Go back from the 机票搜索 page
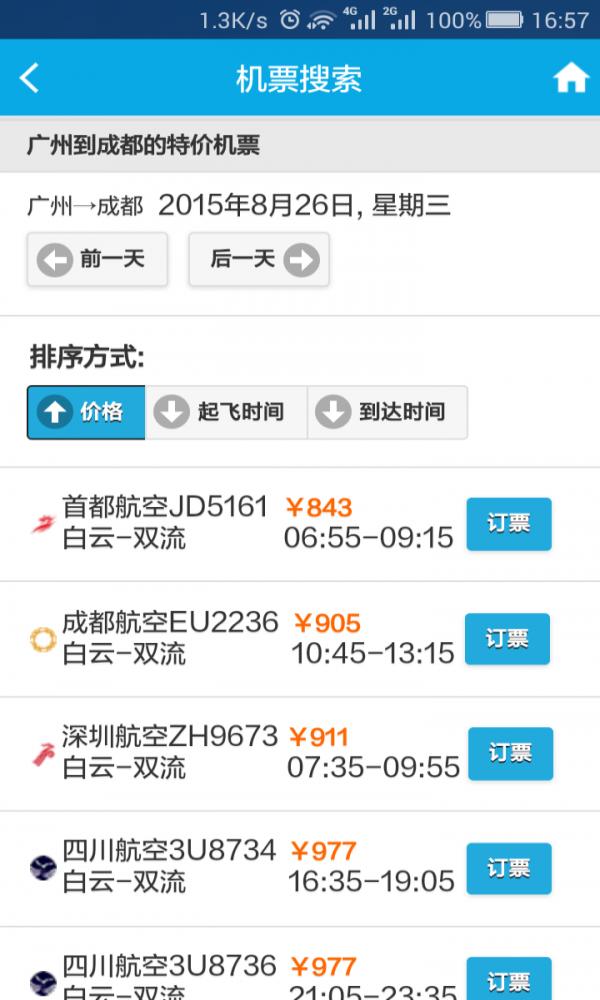The width and height of the screenshot is (600, 1000). (30, 78)
